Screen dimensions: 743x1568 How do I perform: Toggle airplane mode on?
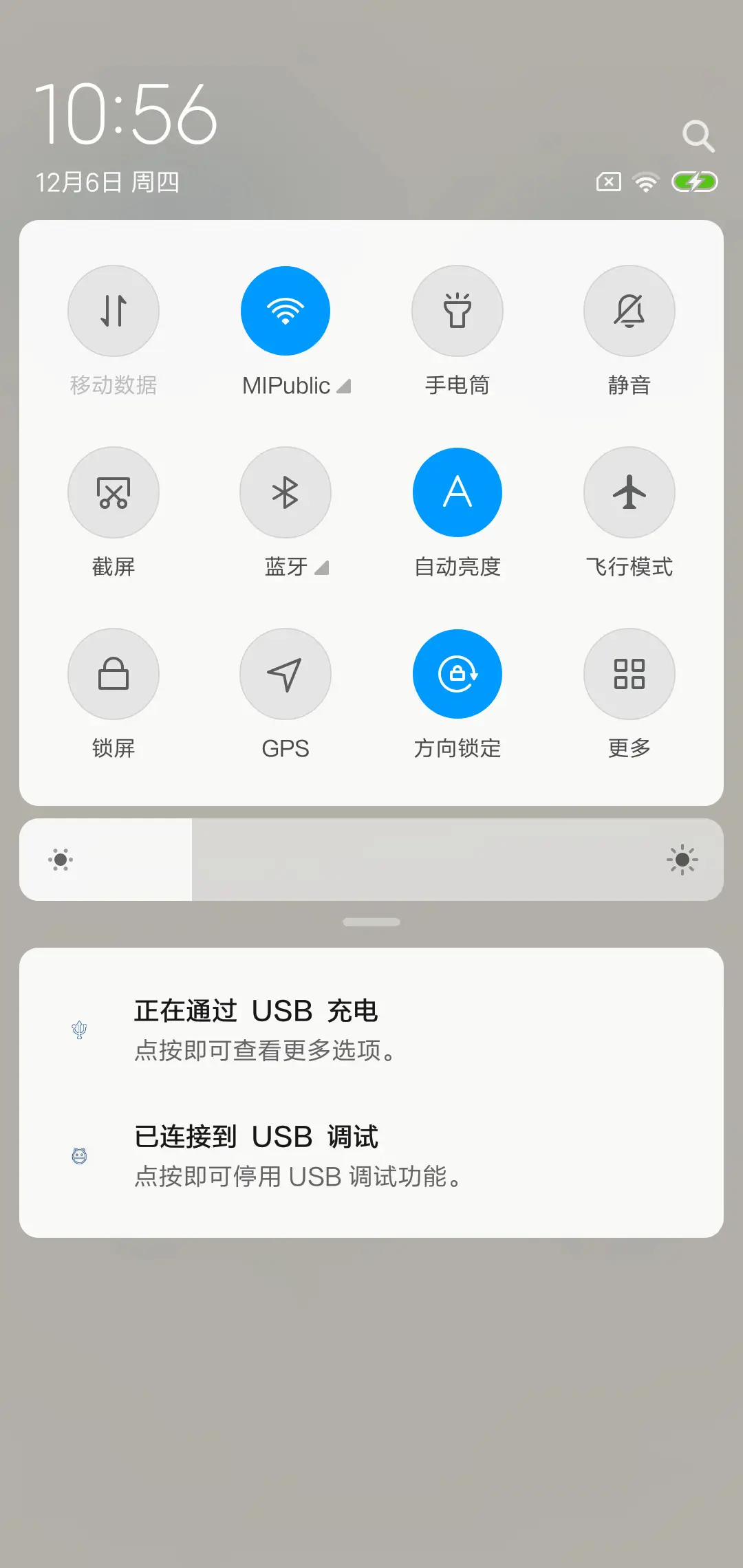point(629,492)
